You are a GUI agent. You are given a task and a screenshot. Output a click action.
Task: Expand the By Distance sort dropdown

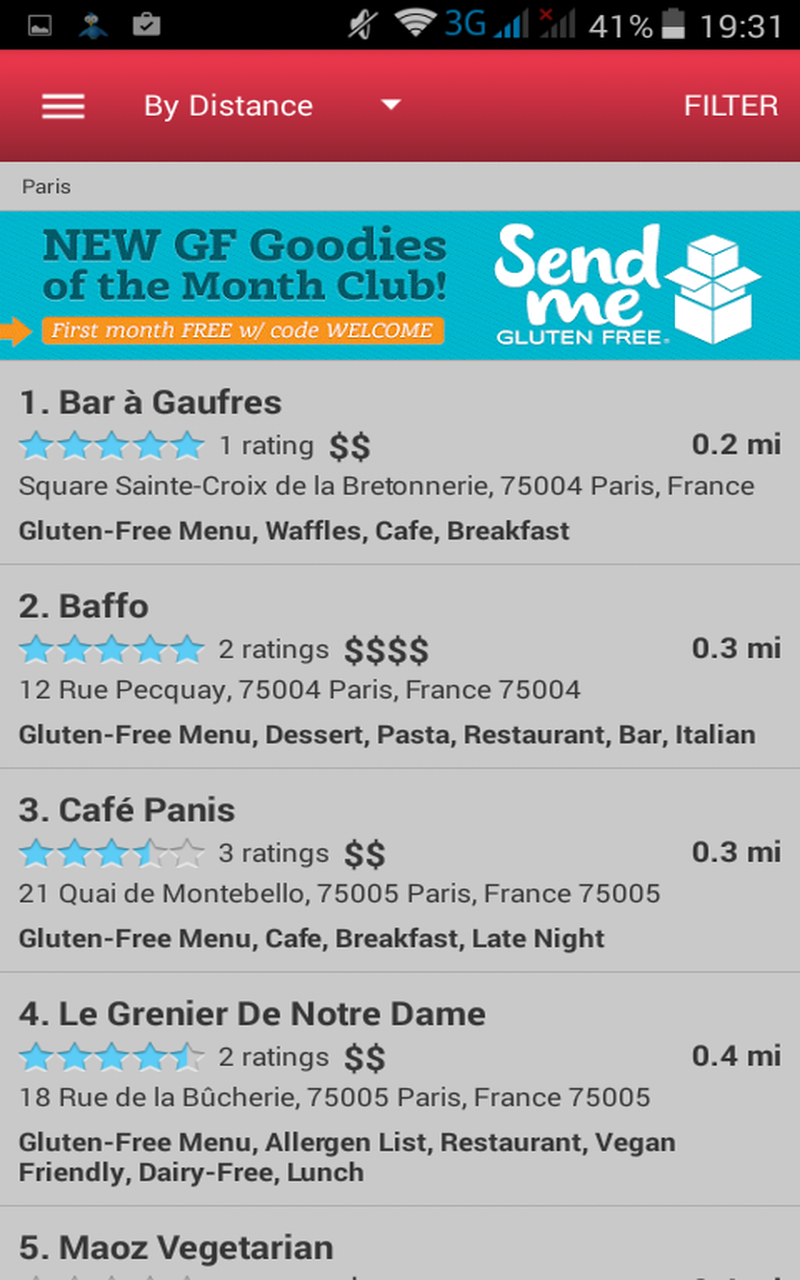click(270, 106)
